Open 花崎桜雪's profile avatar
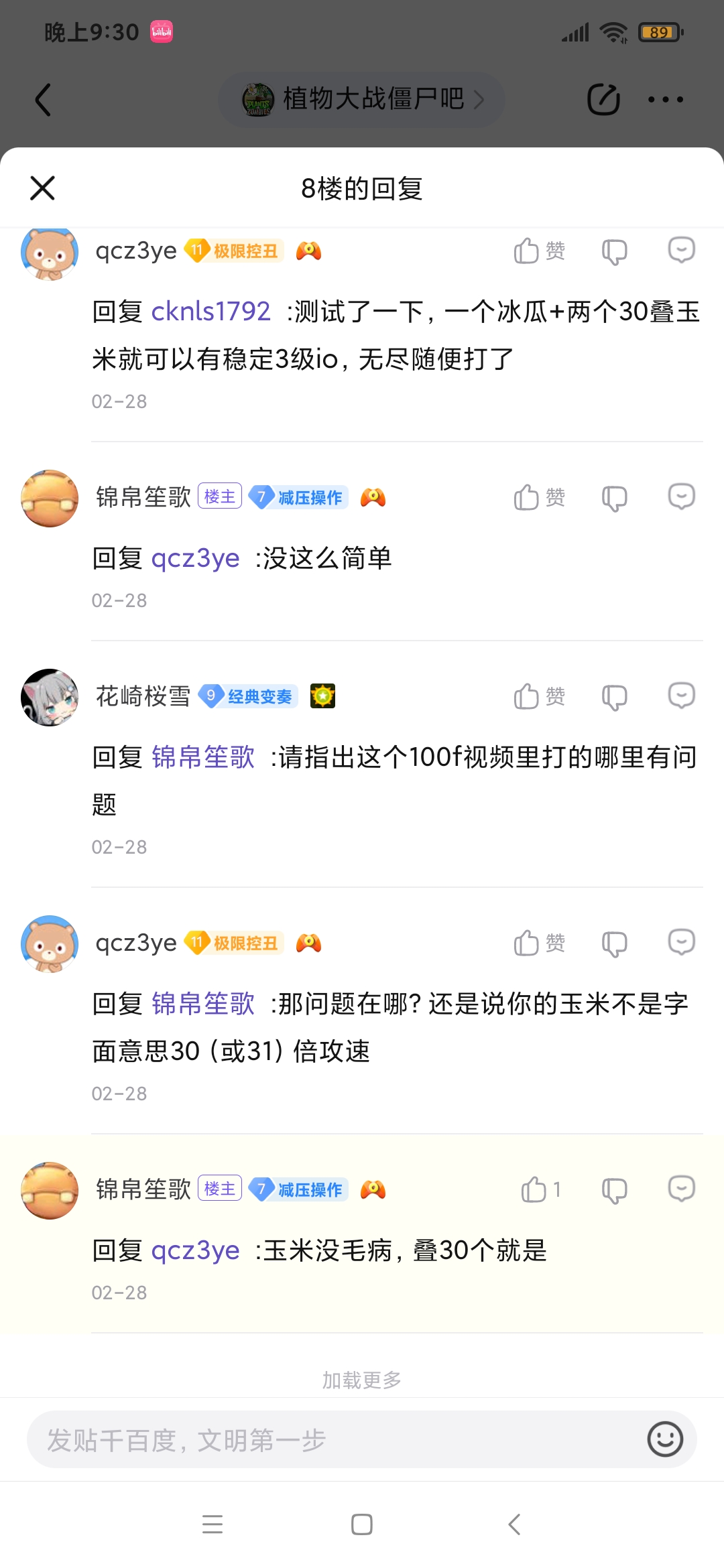 coord(50,697)
